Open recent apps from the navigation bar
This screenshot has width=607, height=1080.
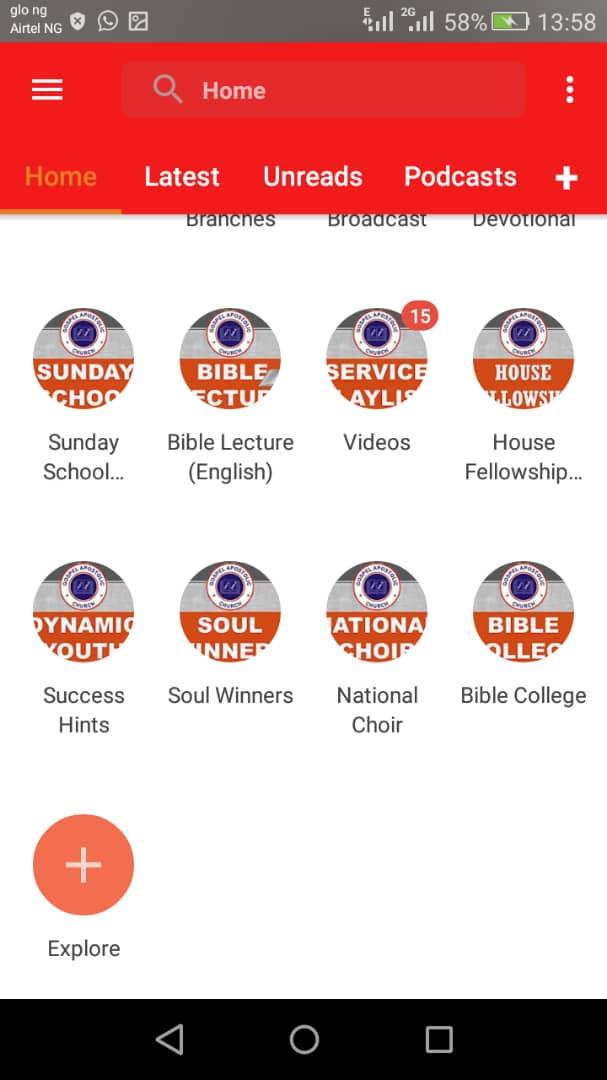(439, 1039)
